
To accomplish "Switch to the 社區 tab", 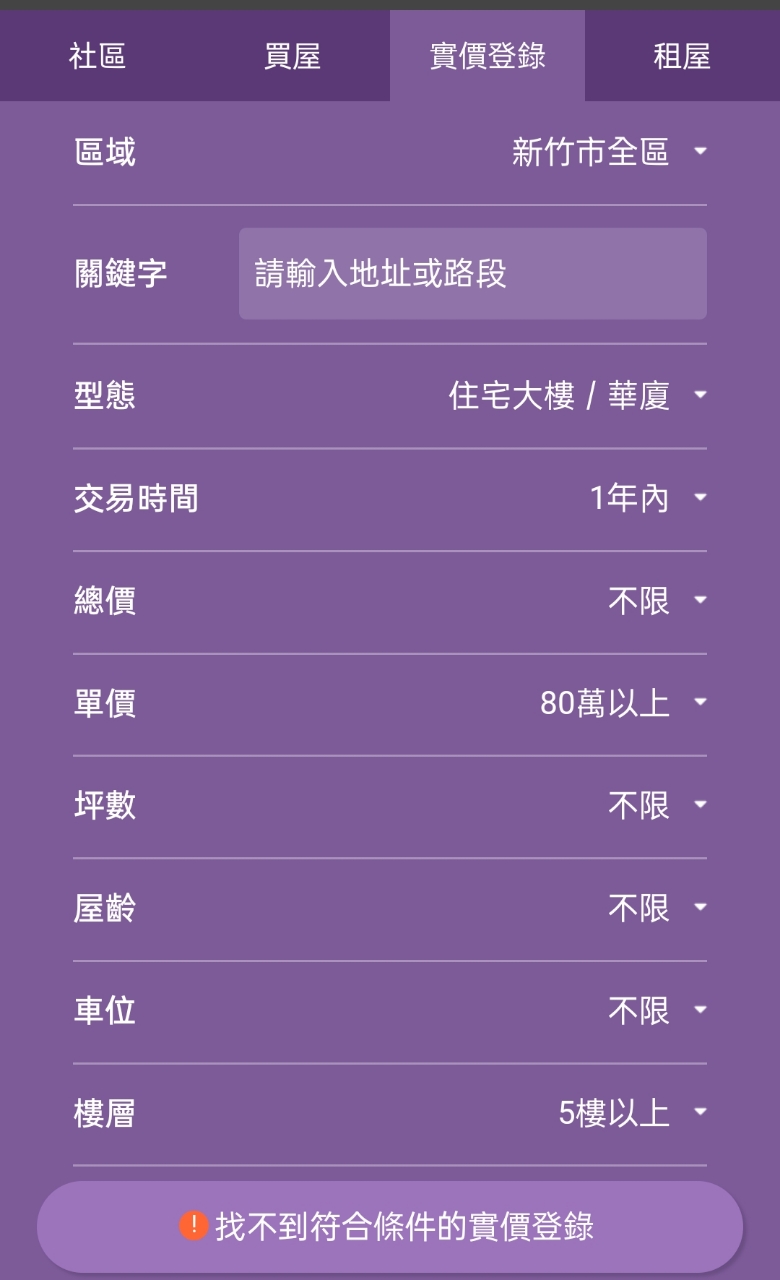I will [x=97, y=56].
